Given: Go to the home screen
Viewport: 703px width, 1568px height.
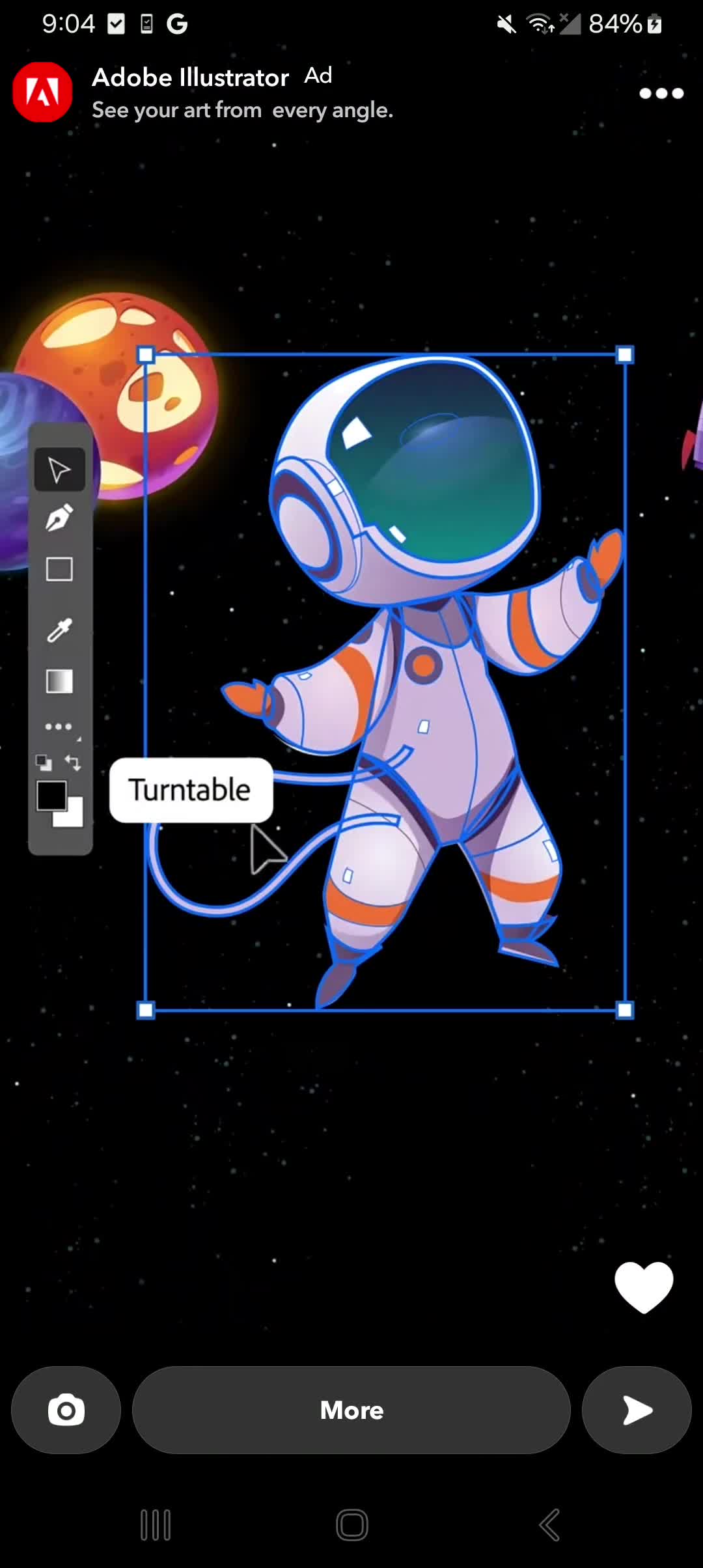Looking at the screenshot, I should point(352,1524).
